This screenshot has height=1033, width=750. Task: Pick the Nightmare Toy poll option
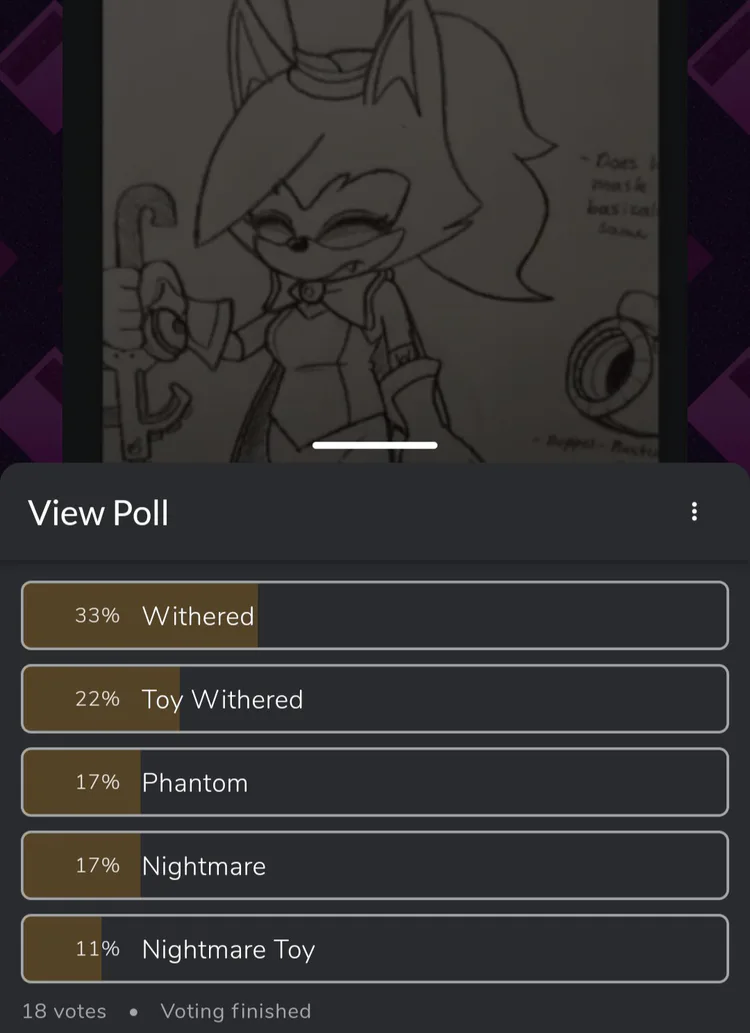click(x=374, y=949)
